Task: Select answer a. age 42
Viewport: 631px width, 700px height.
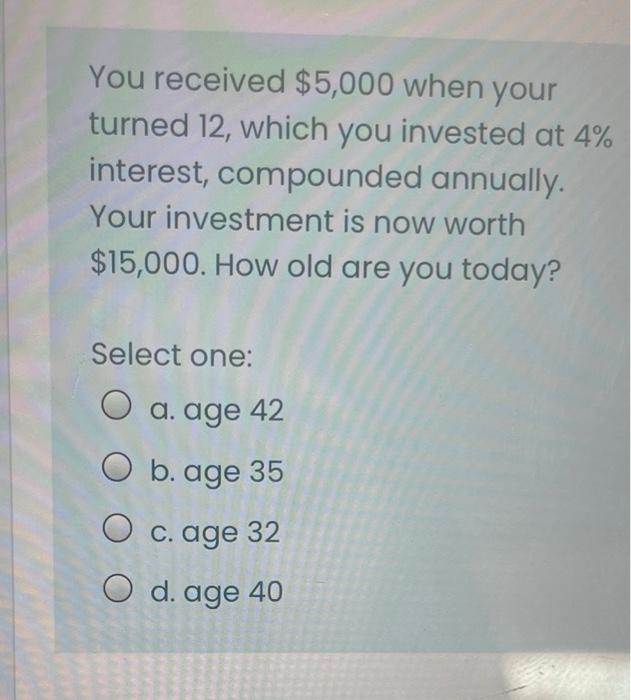Action: 116,410
